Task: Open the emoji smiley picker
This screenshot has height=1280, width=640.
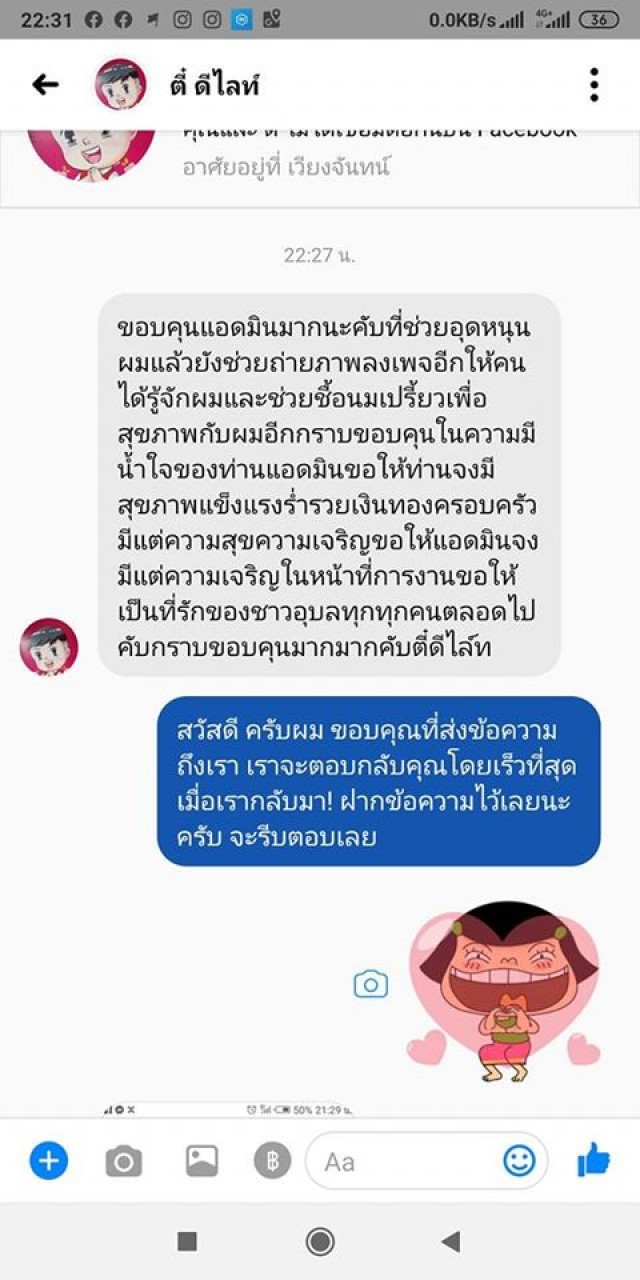Action: pyautogui.click(x=519, y=1160)
